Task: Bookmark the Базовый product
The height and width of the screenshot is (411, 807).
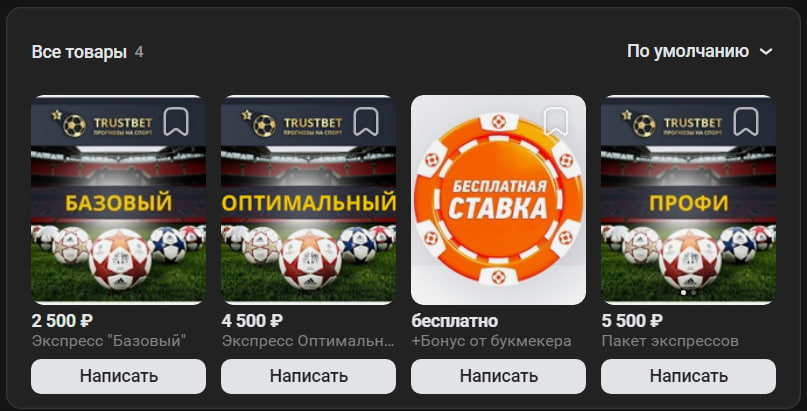Action: 176,122
